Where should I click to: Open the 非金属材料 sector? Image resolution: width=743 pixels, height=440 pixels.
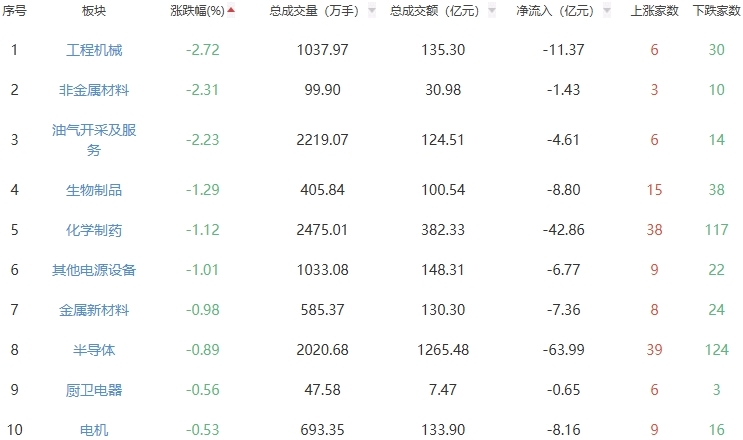(94, 90)
